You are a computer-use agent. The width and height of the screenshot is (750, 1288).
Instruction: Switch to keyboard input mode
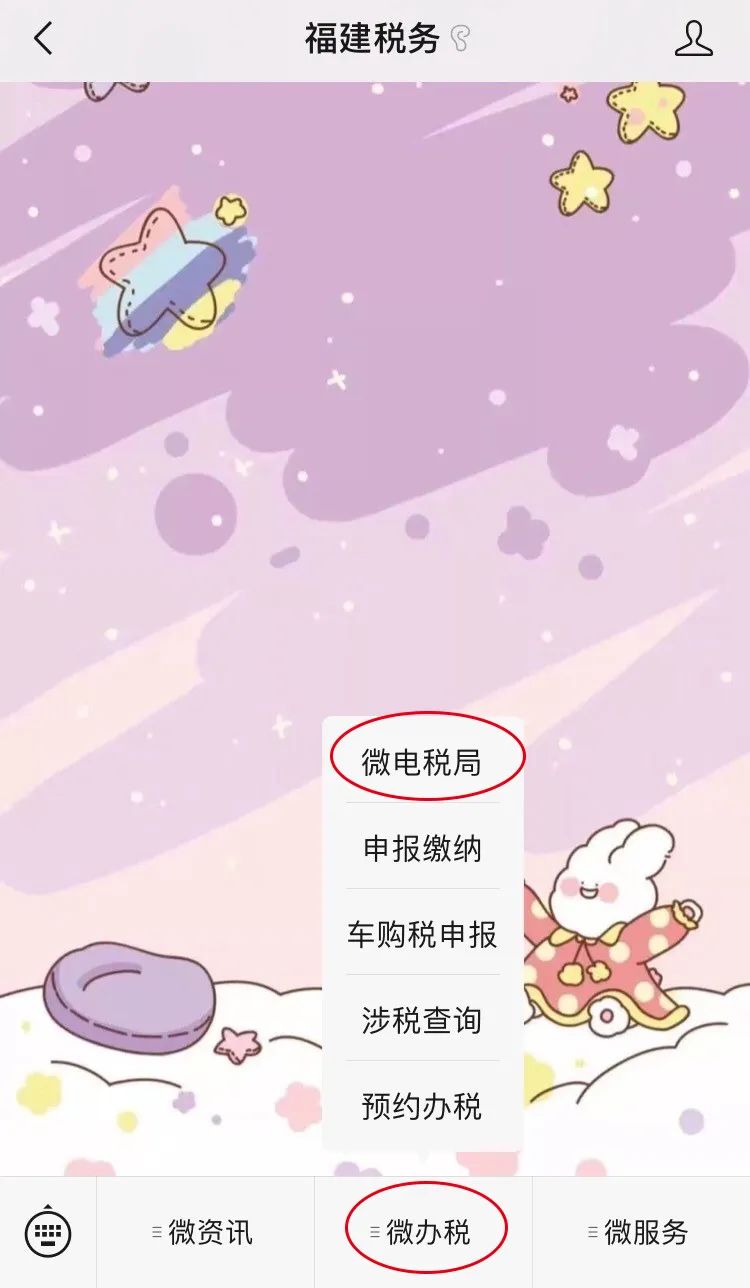[x=47, y=1232]
